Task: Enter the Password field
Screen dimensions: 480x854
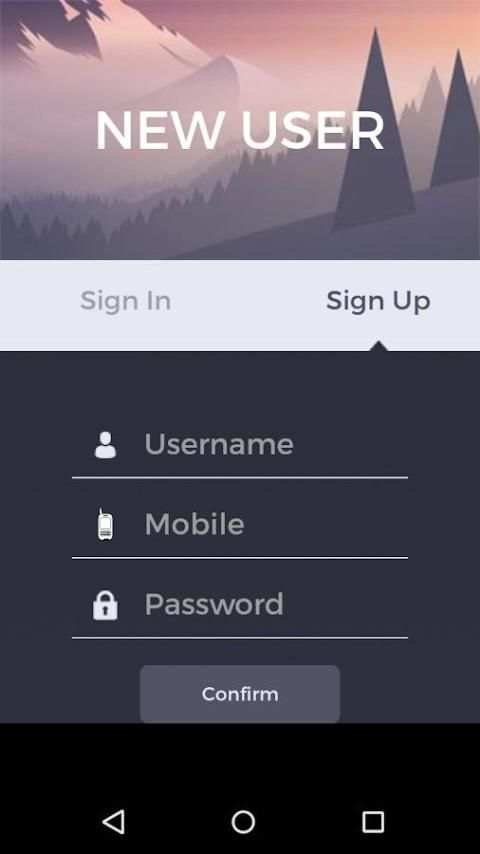Action: tap(240, 605)
